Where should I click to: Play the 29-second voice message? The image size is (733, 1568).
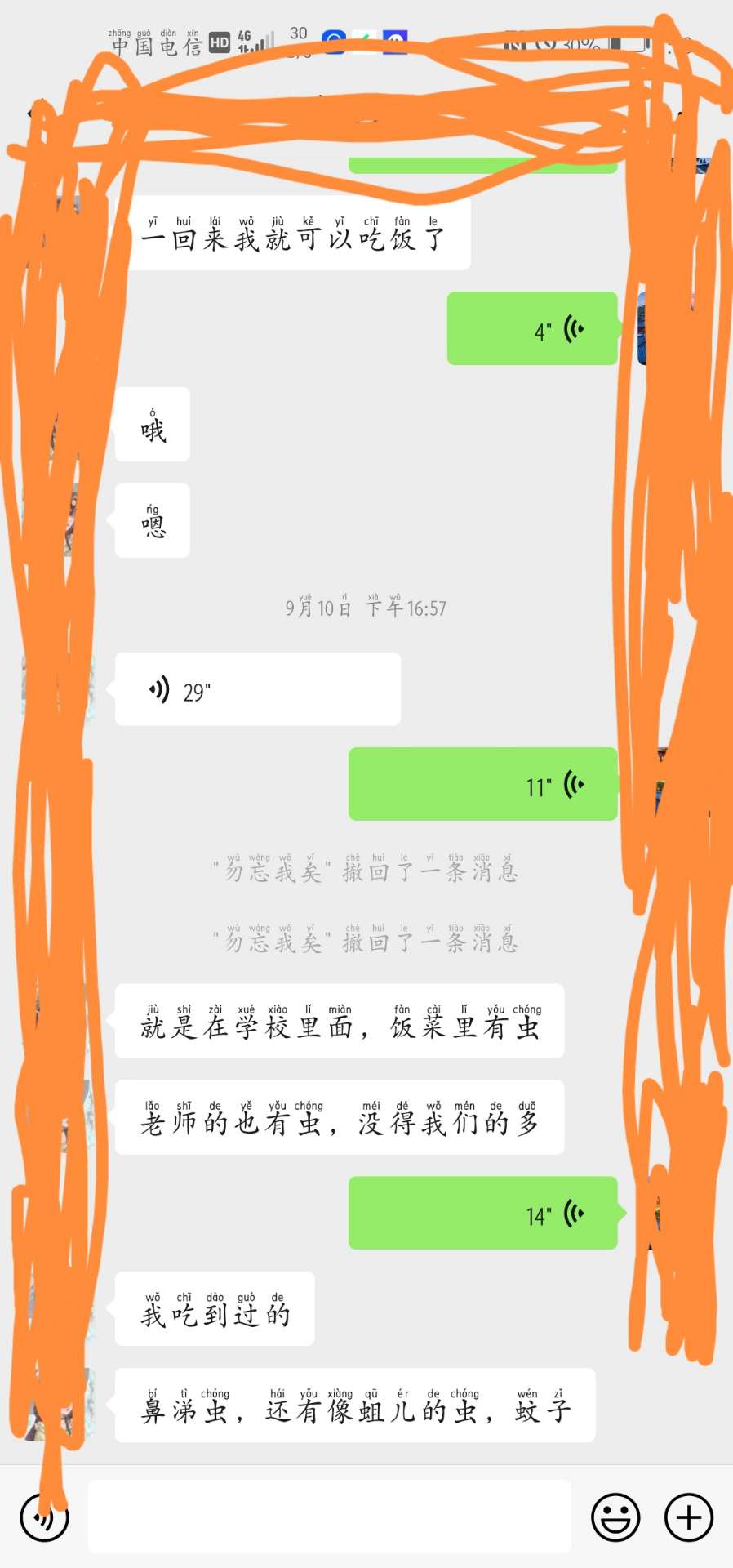tap(257, 690)
